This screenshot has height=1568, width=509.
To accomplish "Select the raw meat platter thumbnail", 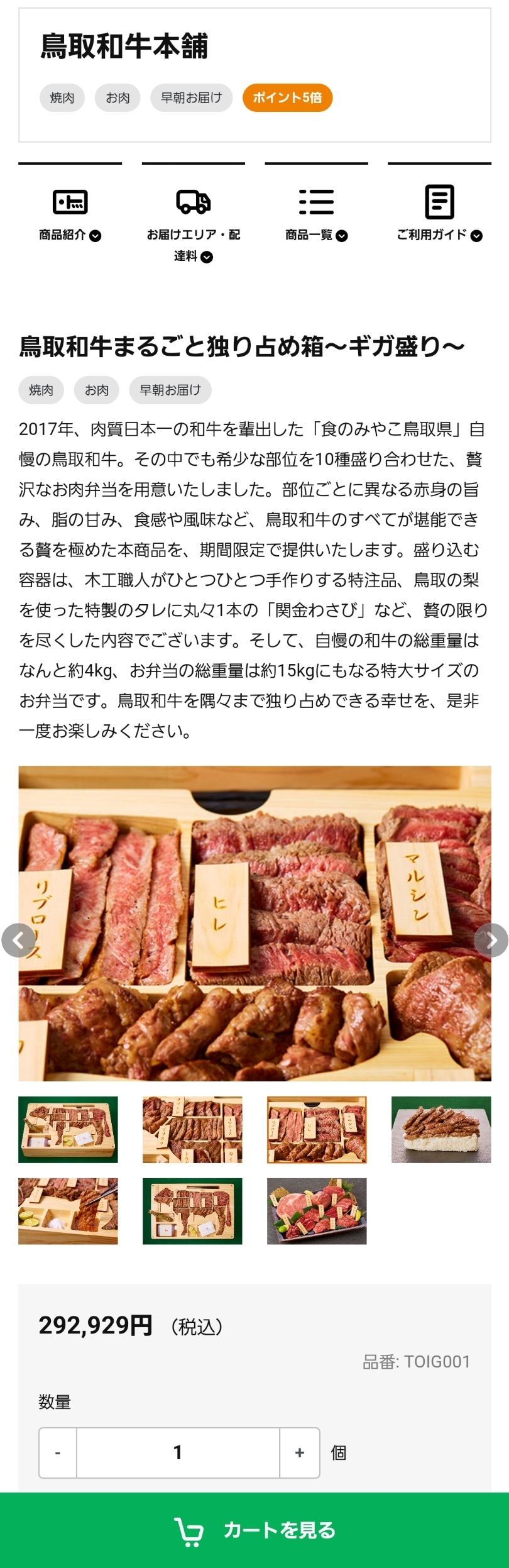I will point(317,1211).
